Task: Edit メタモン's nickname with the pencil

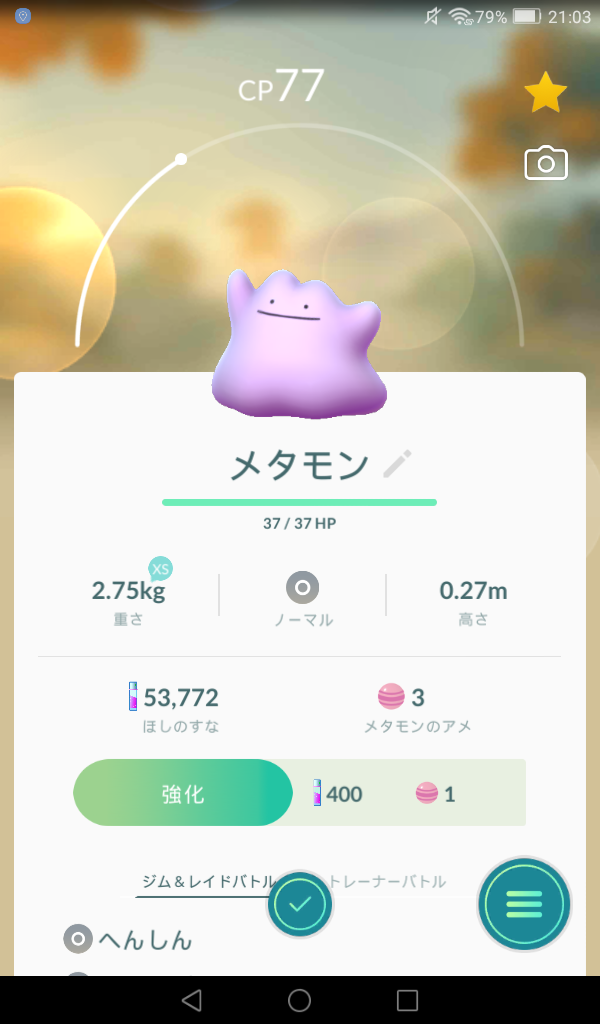Action: 397,464
